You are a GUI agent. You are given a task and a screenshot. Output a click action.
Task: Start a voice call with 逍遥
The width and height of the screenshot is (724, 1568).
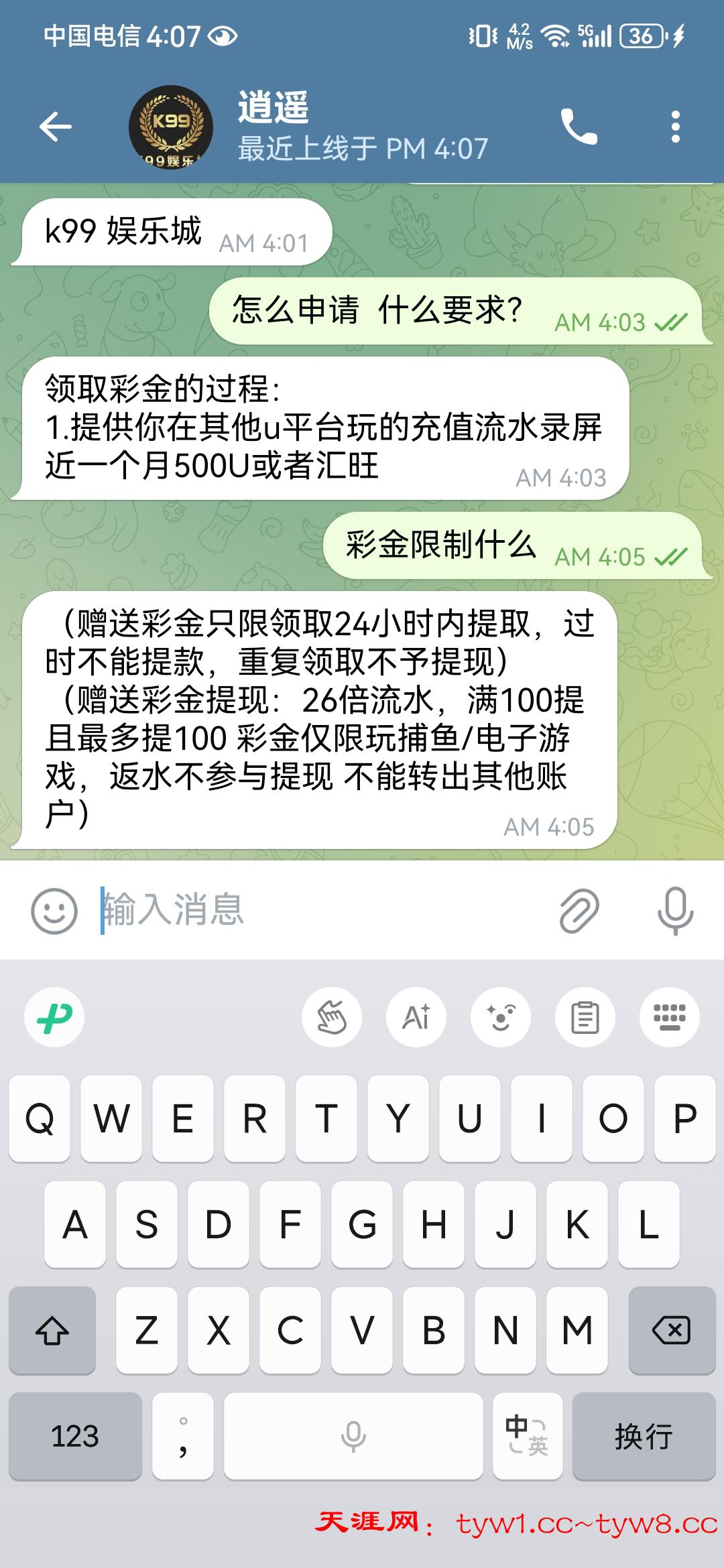(579, 127)
